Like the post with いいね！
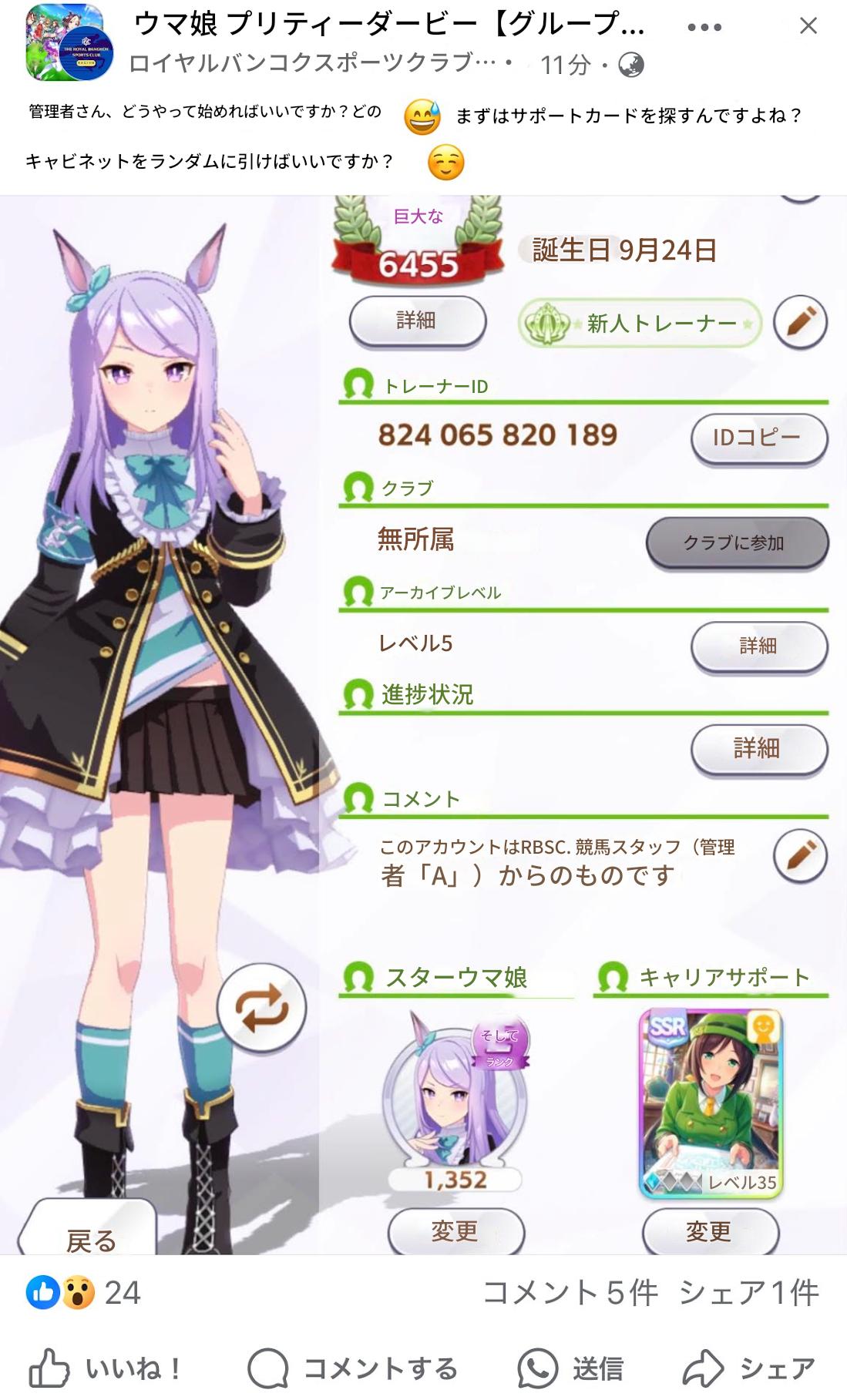The width and height of the screenshot is (847, 1400). point(106,1368)
